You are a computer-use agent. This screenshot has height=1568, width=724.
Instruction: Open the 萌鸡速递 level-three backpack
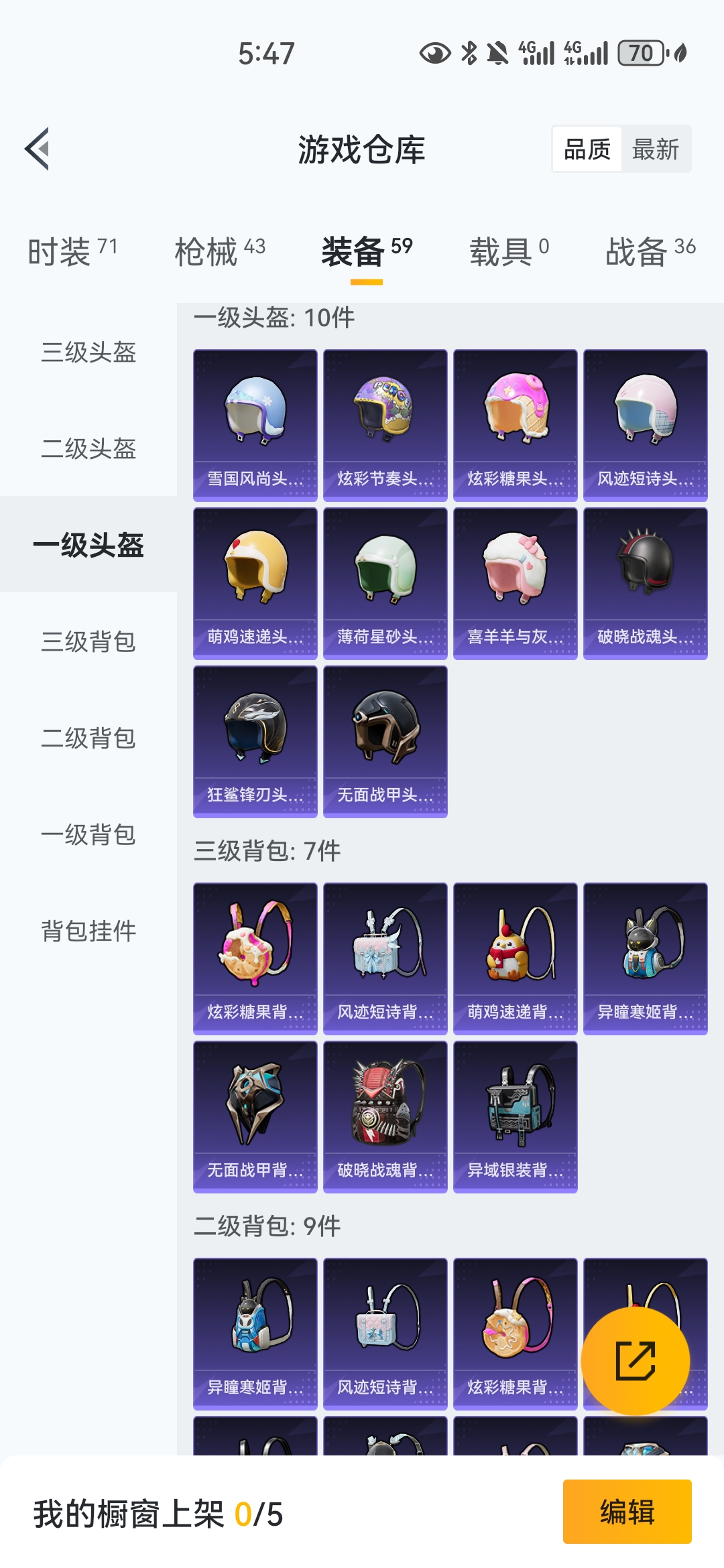(x=515, y=958)
